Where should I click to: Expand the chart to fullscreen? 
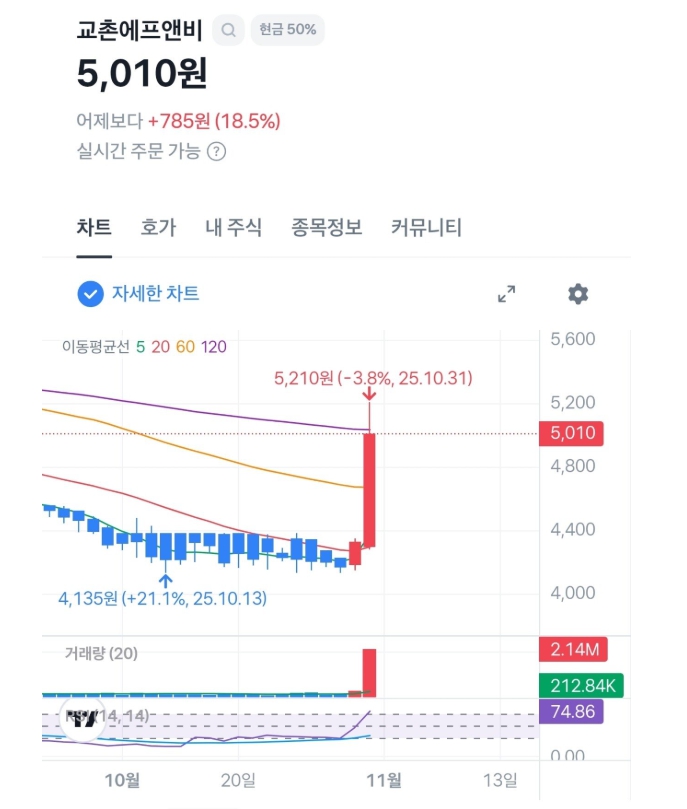click(x=507, y=294)
